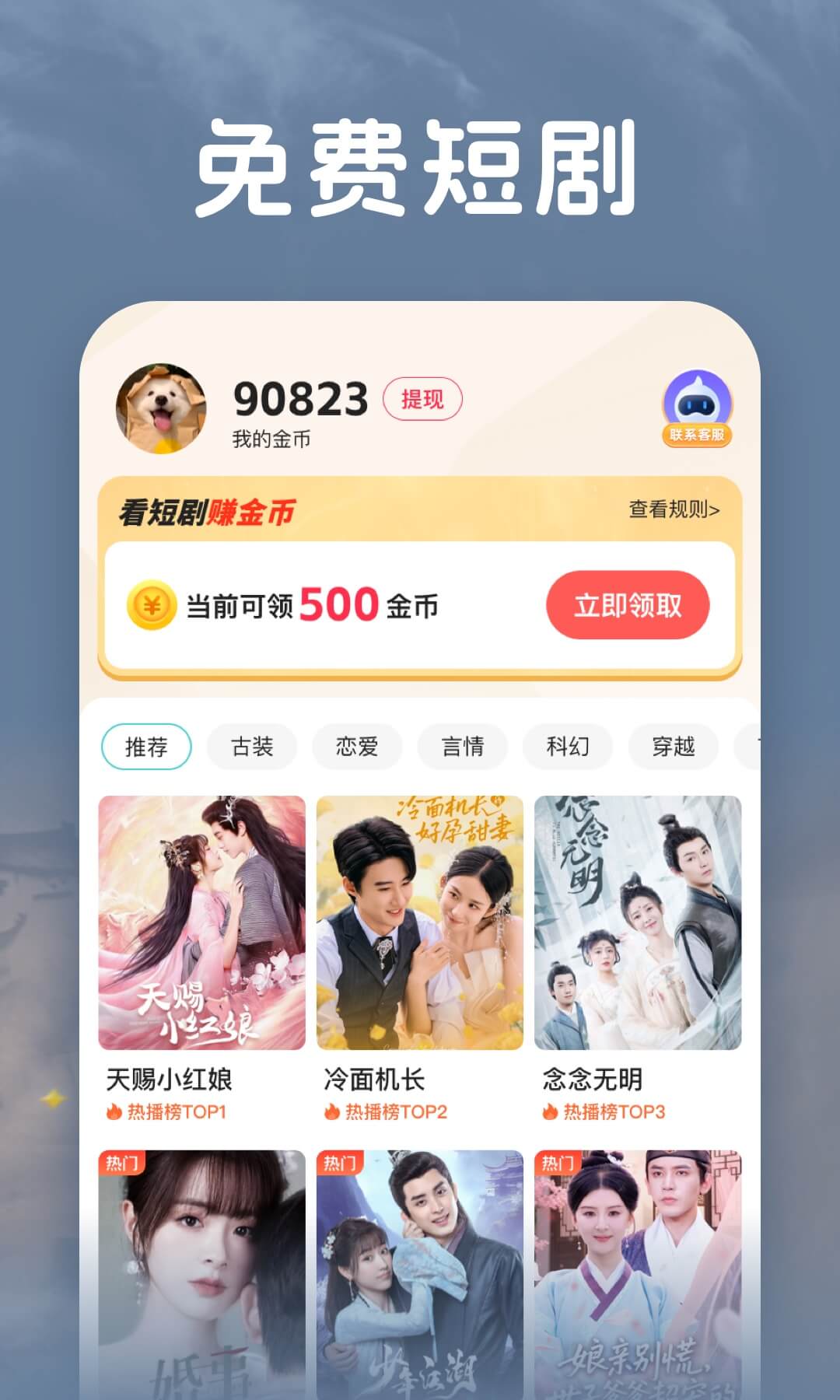Click the fire icon beside 热播榜TOP2

(x=331, y=1111)
